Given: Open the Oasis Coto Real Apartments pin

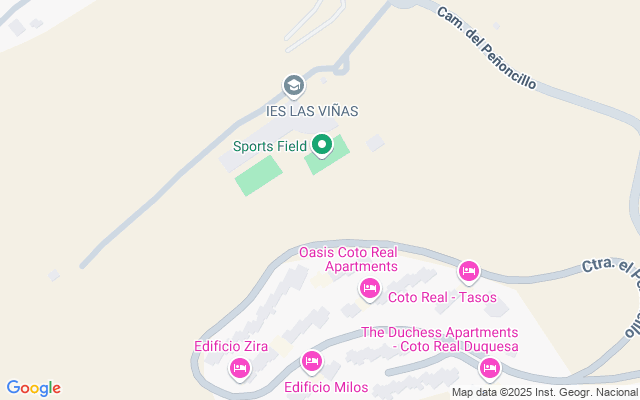Looking at the screenshot, I should (x=369, y=289).
